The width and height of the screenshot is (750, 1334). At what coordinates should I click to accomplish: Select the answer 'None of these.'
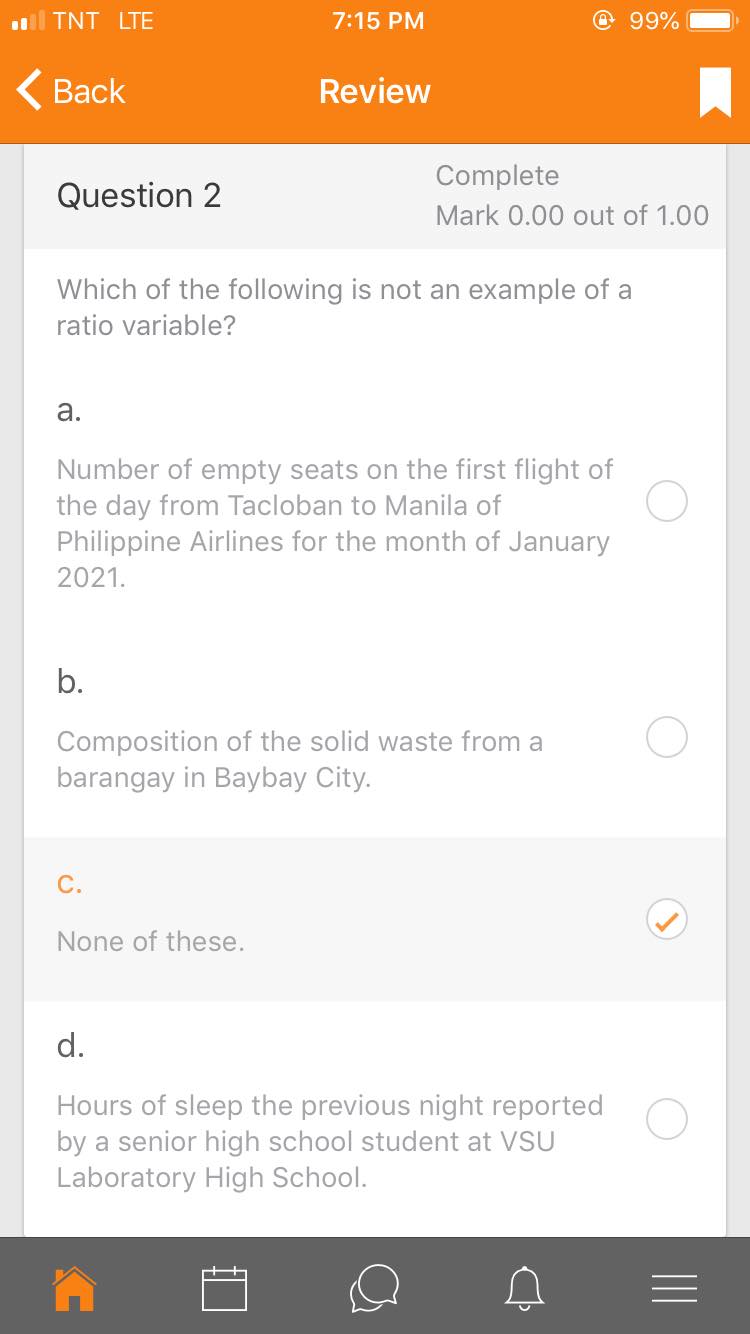tap(150, 941)
